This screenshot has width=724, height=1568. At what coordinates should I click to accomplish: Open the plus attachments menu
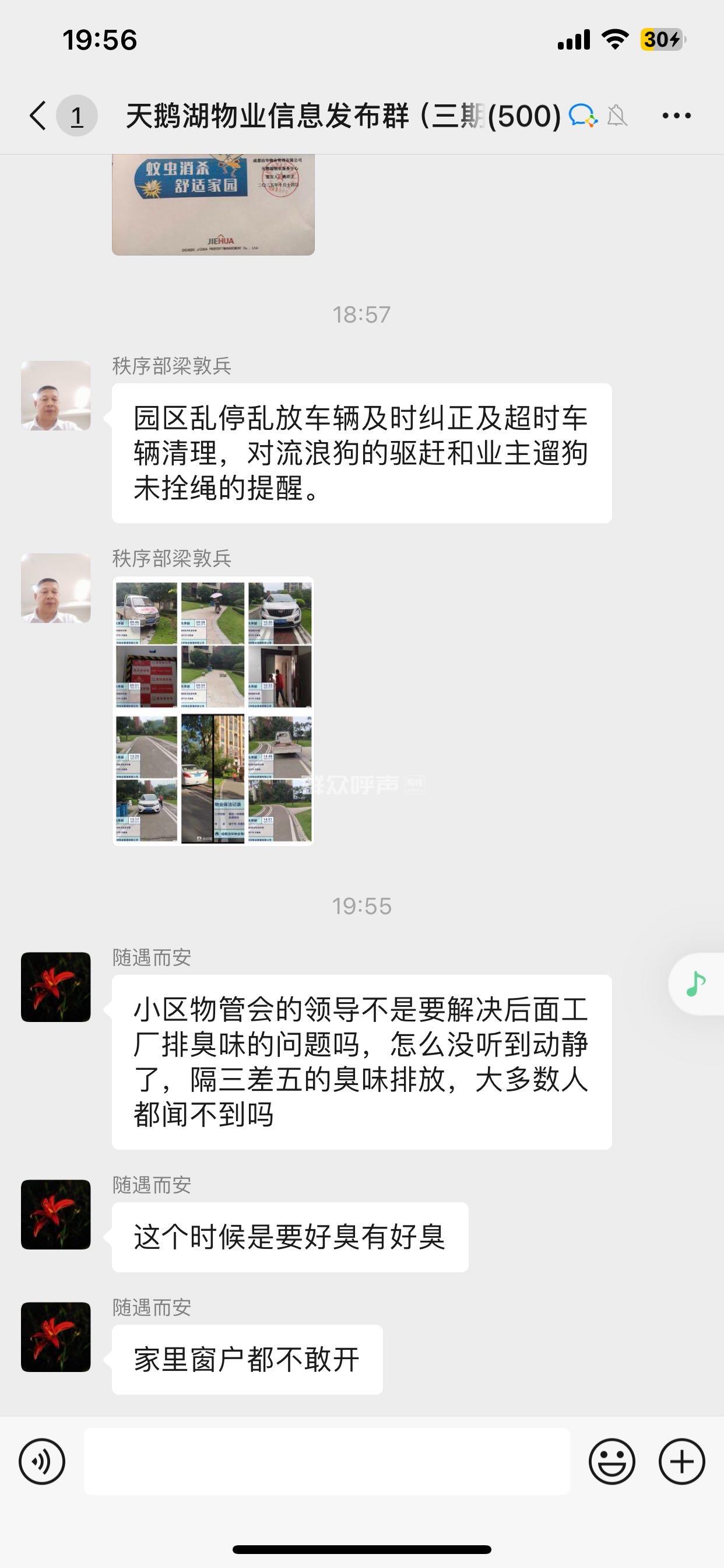[x=681, y=1461]
